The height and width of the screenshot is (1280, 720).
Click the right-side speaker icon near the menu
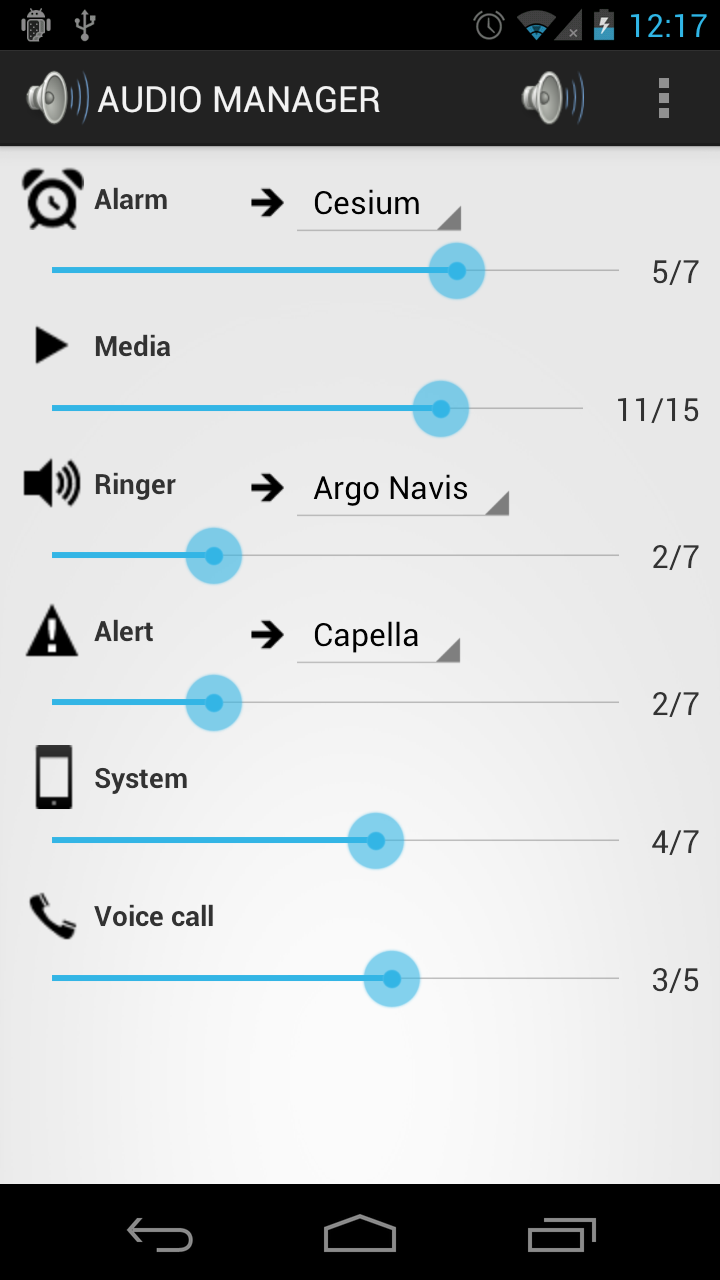[553, 97]
